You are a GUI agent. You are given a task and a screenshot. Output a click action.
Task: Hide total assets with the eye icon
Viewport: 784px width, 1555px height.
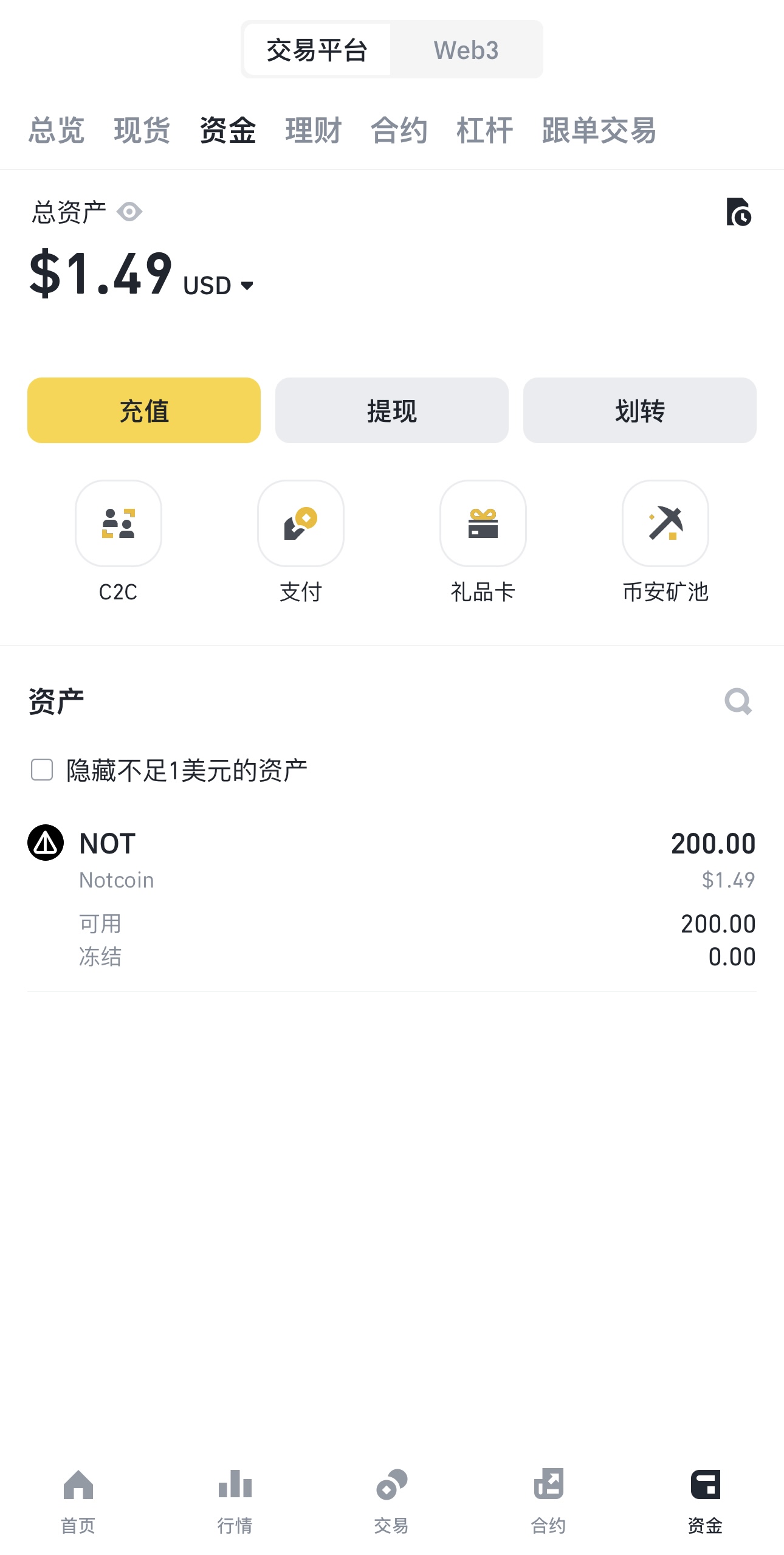(x=129, y=212)
